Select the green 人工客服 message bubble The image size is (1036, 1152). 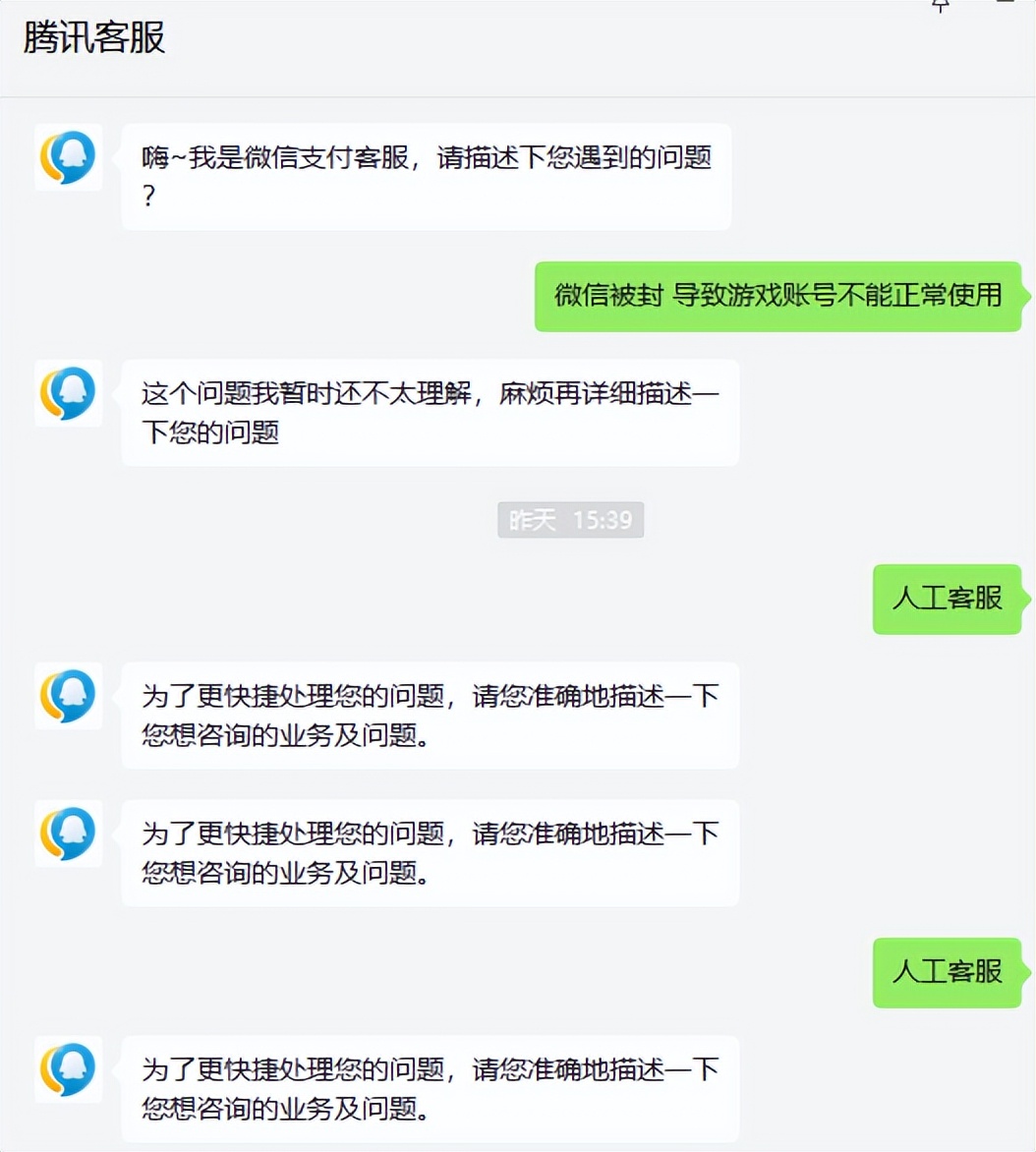click(x=948, y=600)
